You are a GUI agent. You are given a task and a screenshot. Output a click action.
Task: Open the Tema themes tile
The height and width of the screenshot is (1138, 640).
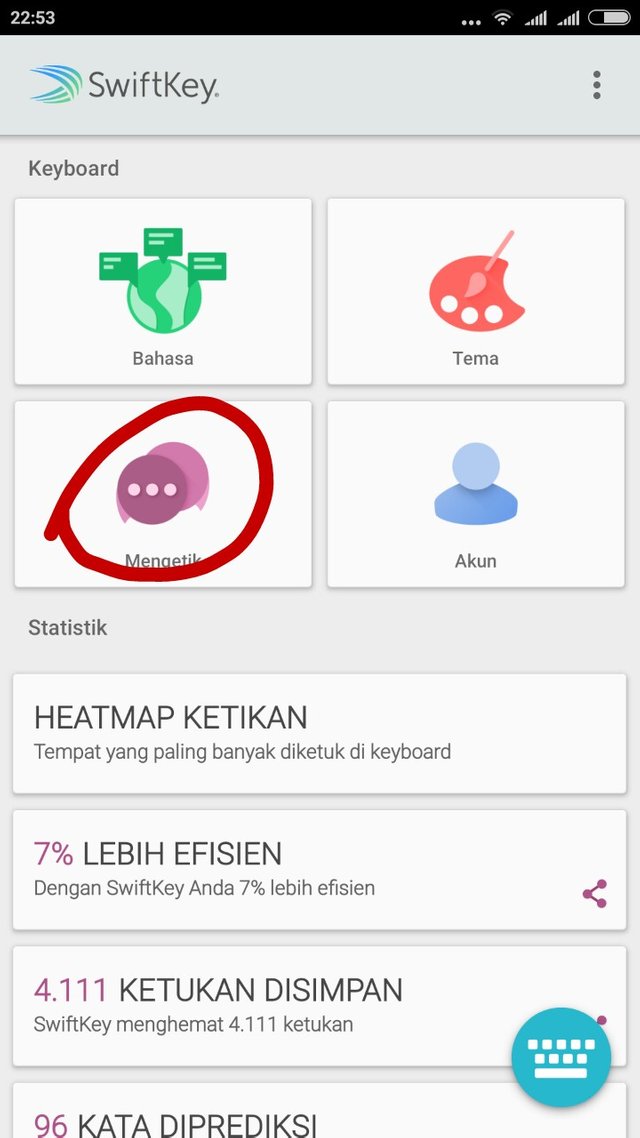(476, 291)
